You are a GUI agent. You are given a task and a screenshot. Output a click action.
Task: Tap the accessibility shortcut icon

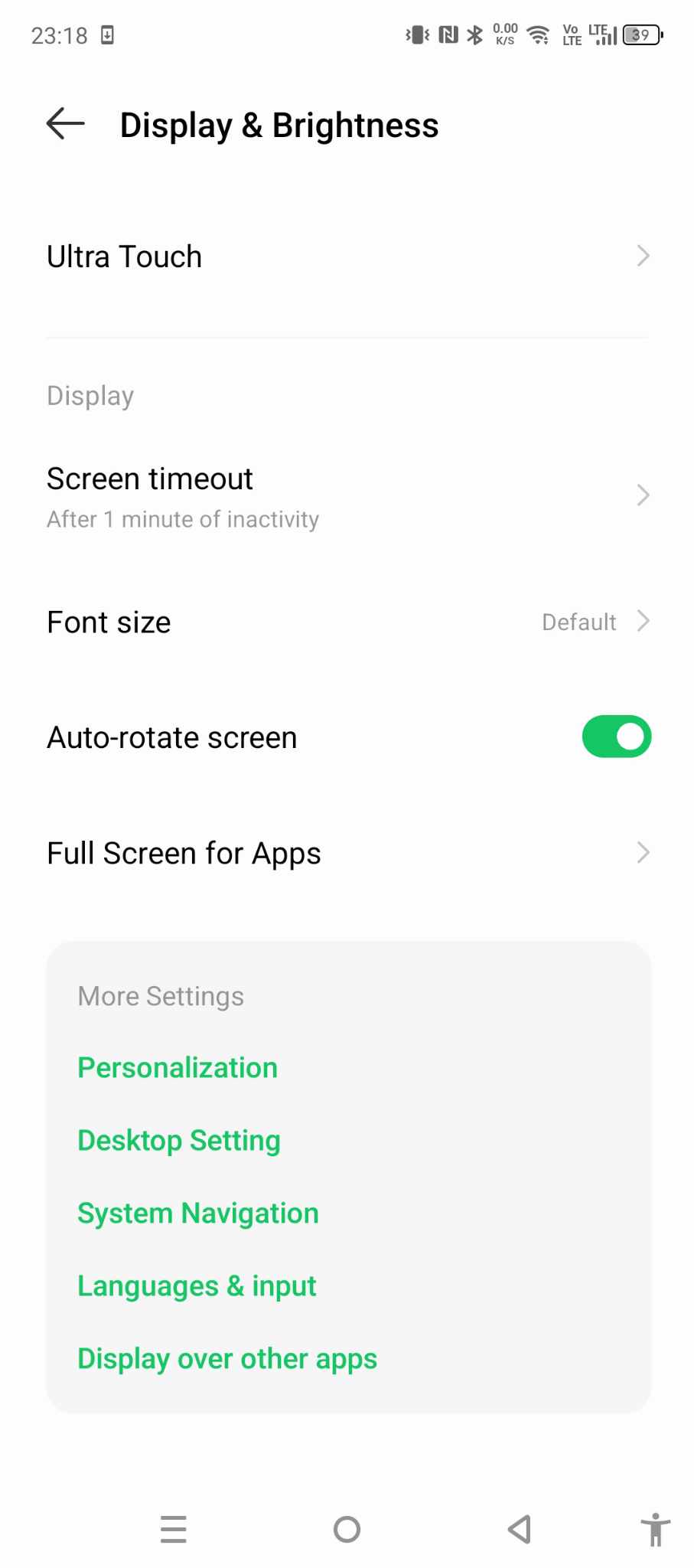pos(655,1530)
